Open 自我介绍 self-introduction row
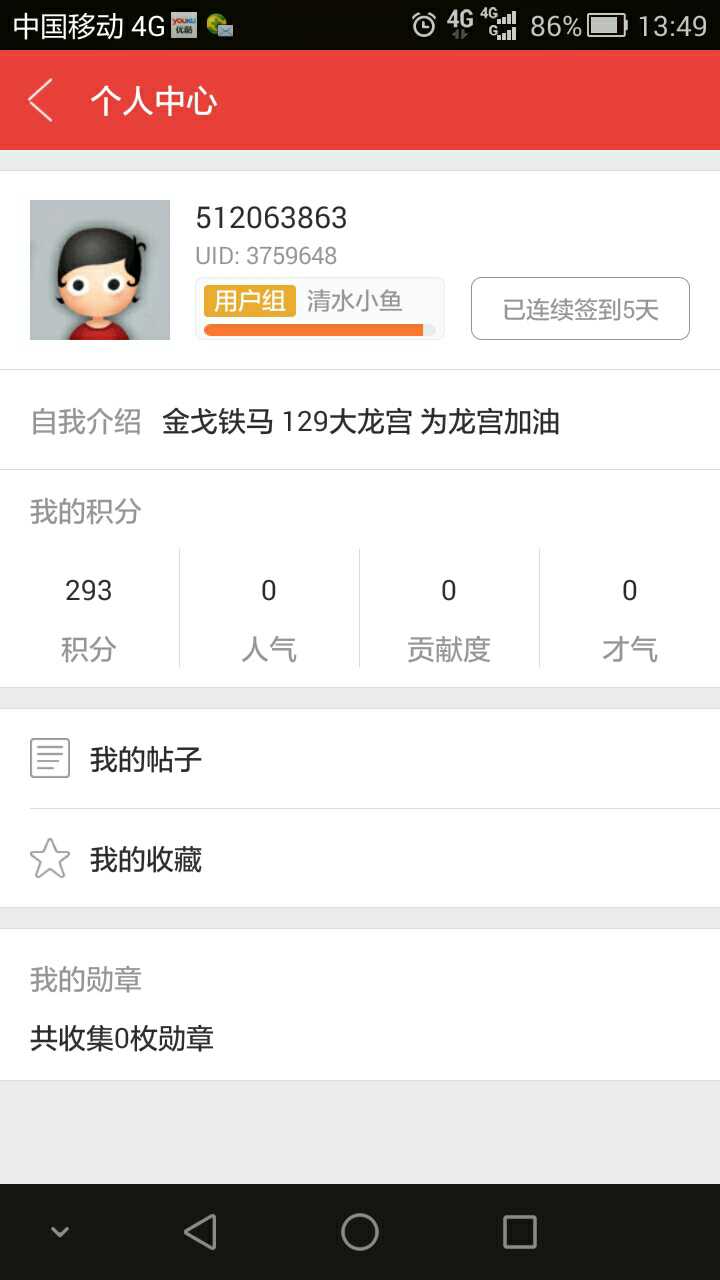Screen dimensions: 720x1280 [x=360, y=421]
